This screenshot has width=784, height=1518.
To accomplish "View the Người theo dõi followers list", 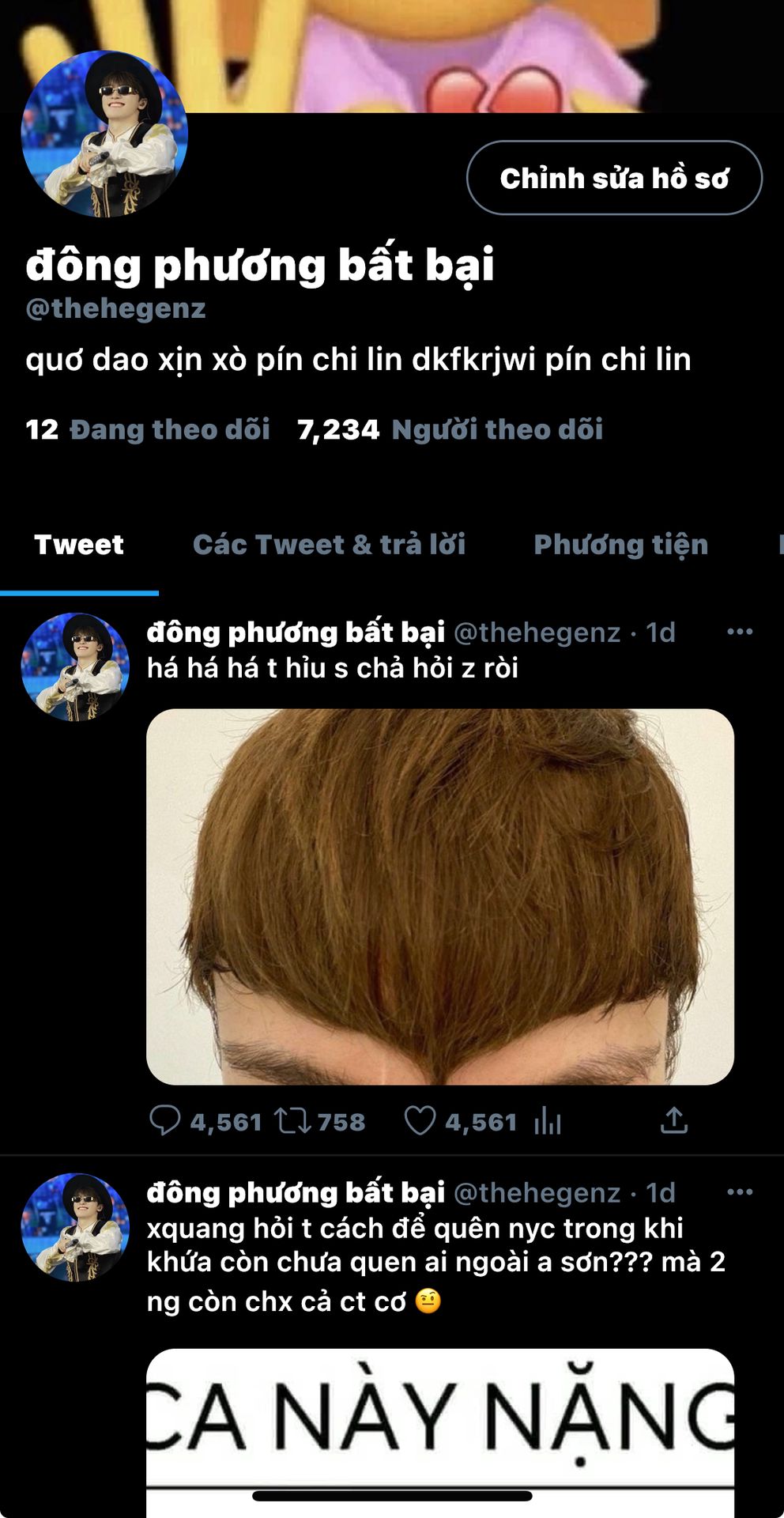I will (x=450, y=429).
